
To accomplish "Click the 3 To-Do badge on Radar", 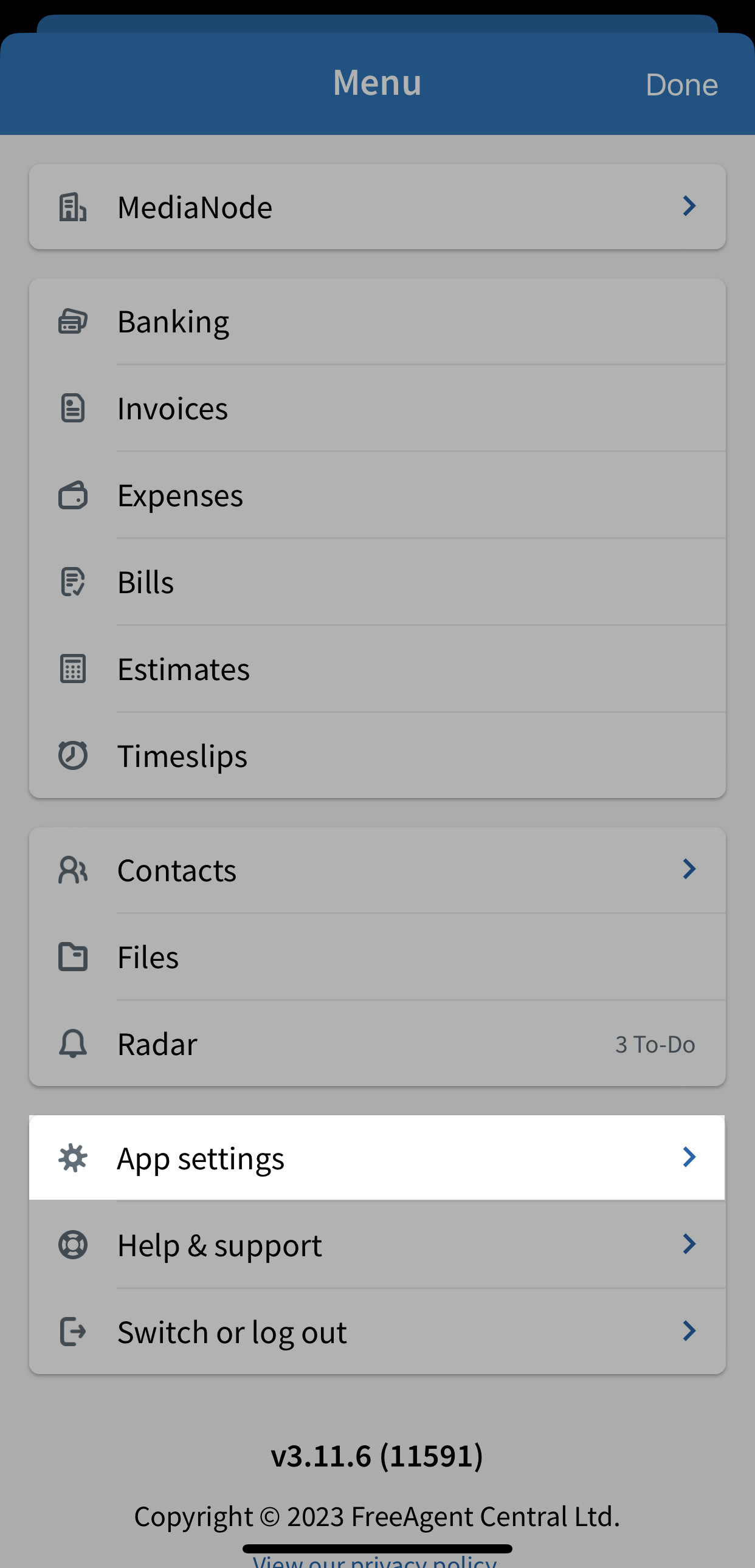I will 655,1045.
